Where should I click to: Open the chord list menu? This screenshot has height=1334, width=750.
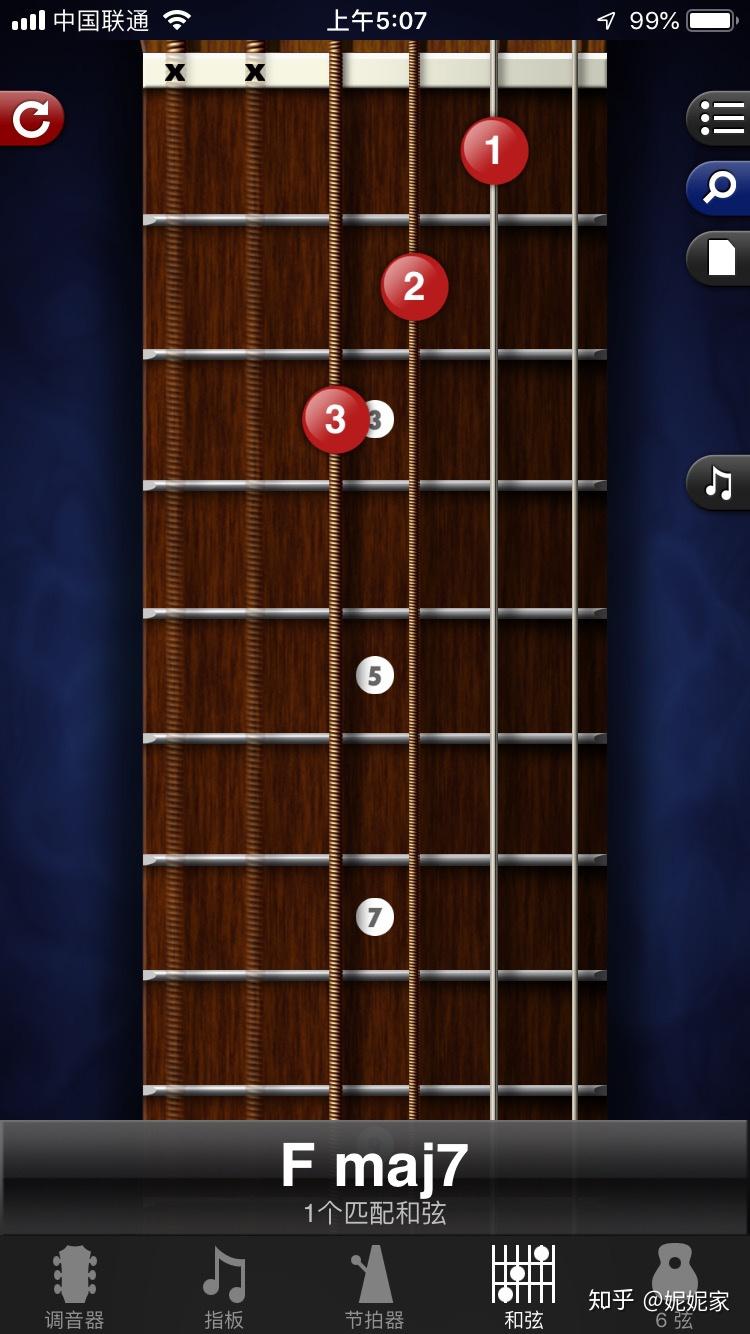(719, 118)
